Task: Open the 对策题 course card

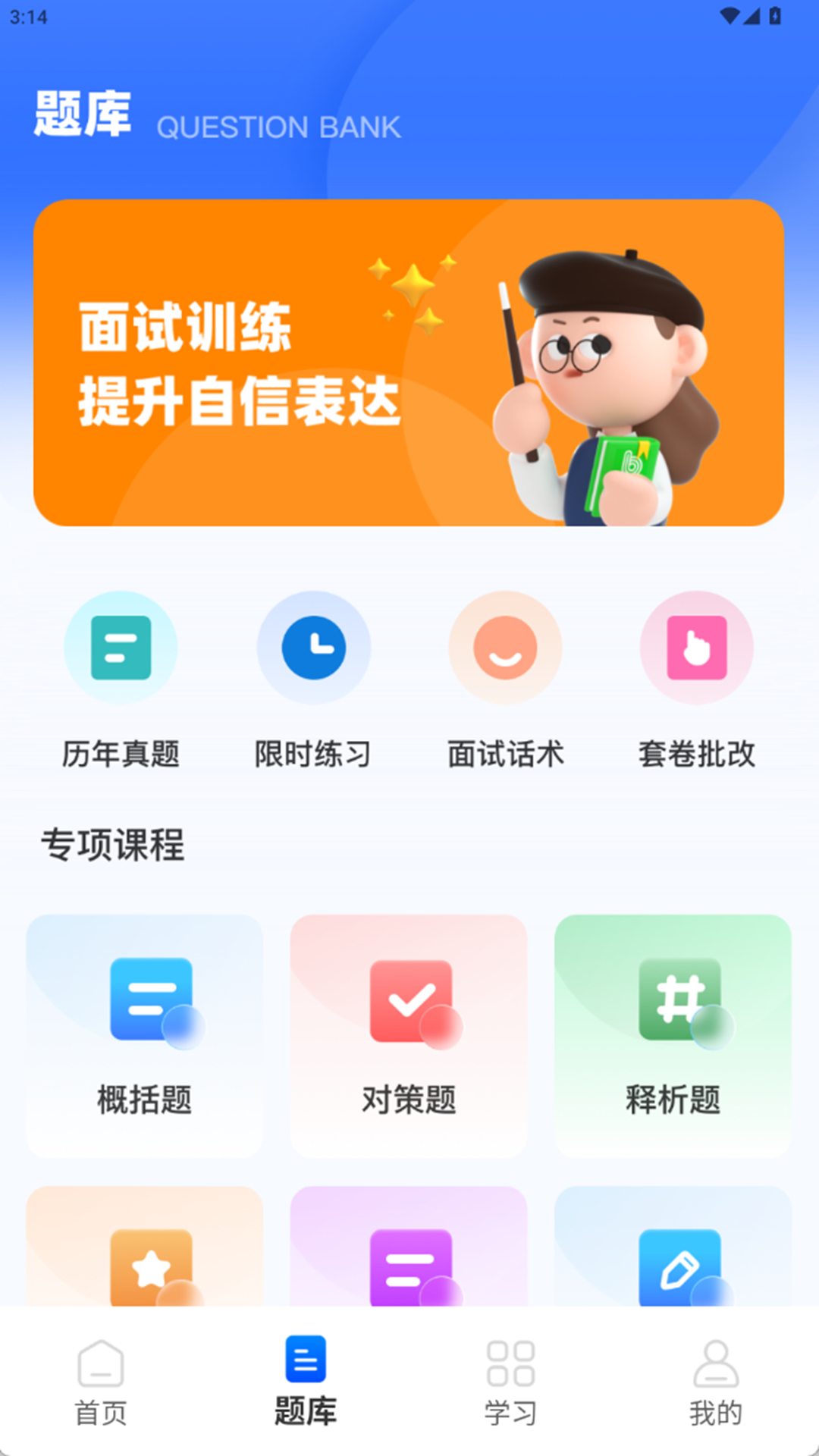Action: click(x=409, y=1035)
